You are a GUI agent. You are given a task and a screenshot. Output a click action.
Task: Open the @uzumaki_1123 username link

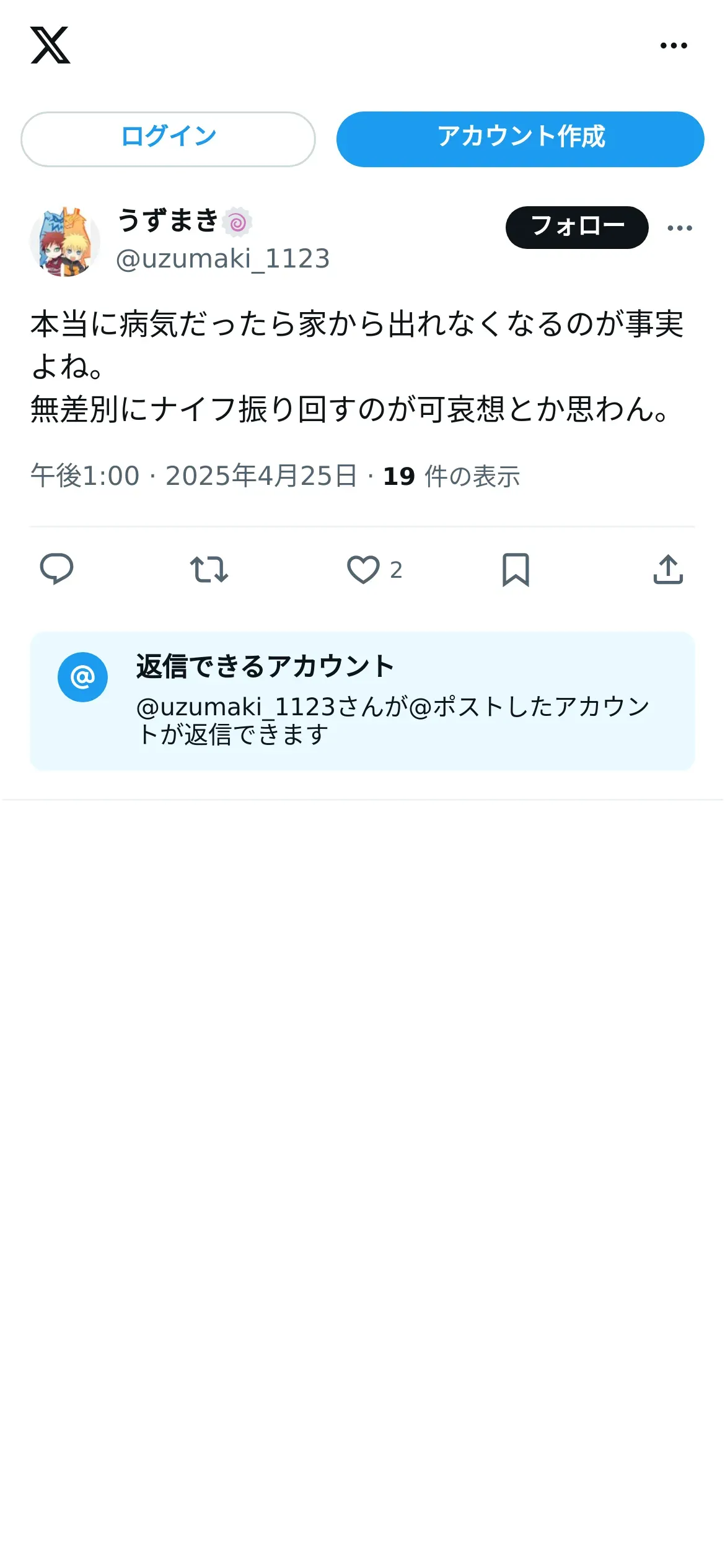[222, 259]
